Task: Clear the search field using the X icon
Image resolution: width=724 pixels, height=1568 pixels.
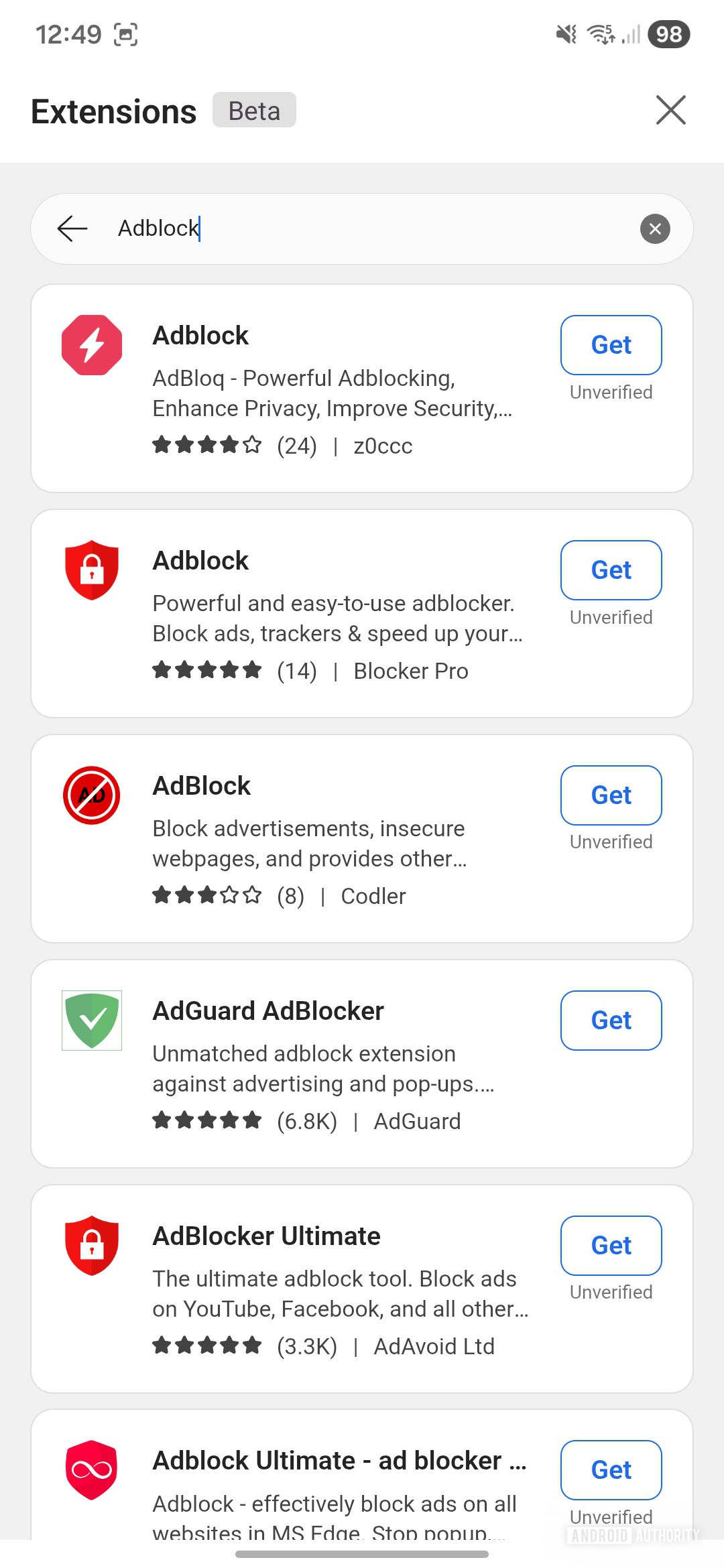Action: [x=655, y=228]
